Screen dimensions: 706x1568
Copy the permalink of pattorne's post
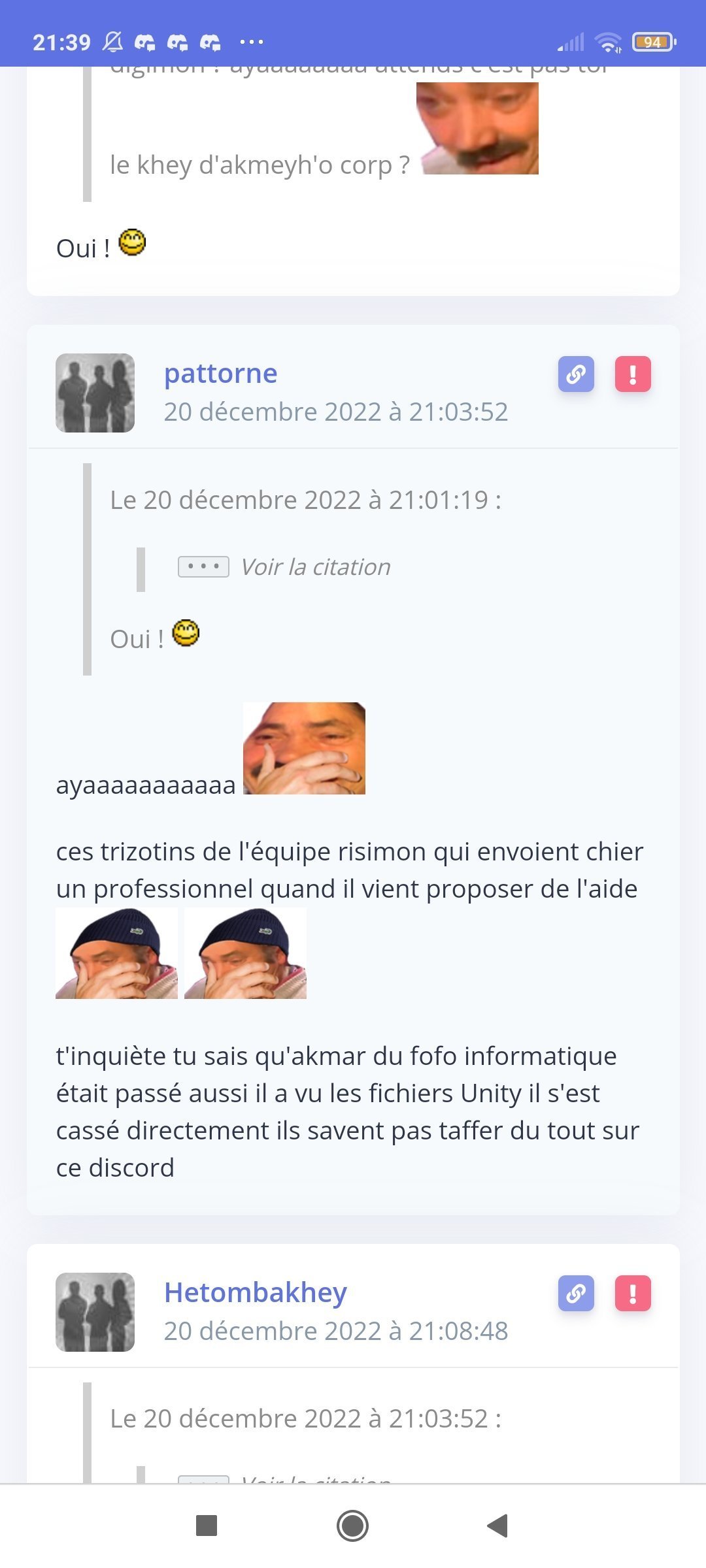(x=576, y=374)
